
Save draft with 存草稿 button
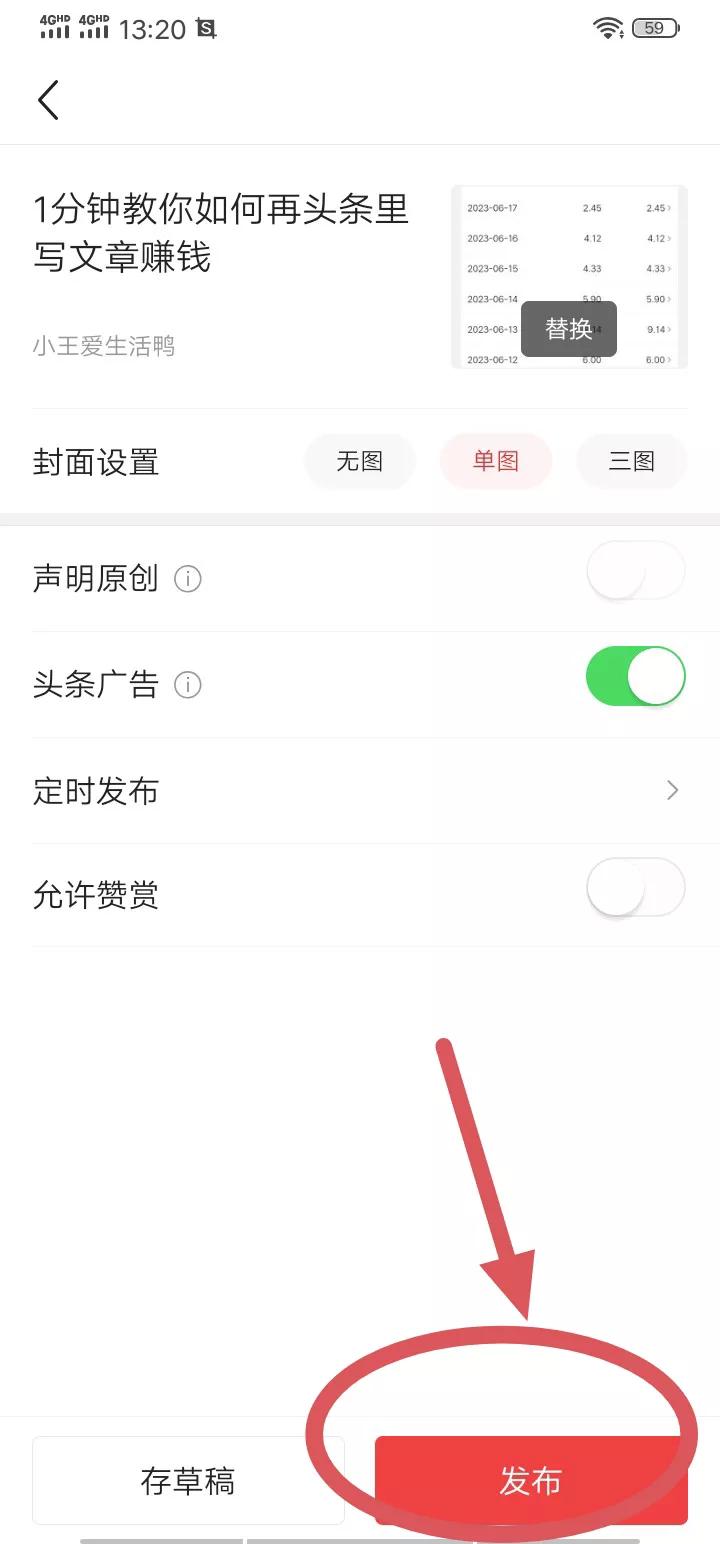click(x=188, y=1483)
